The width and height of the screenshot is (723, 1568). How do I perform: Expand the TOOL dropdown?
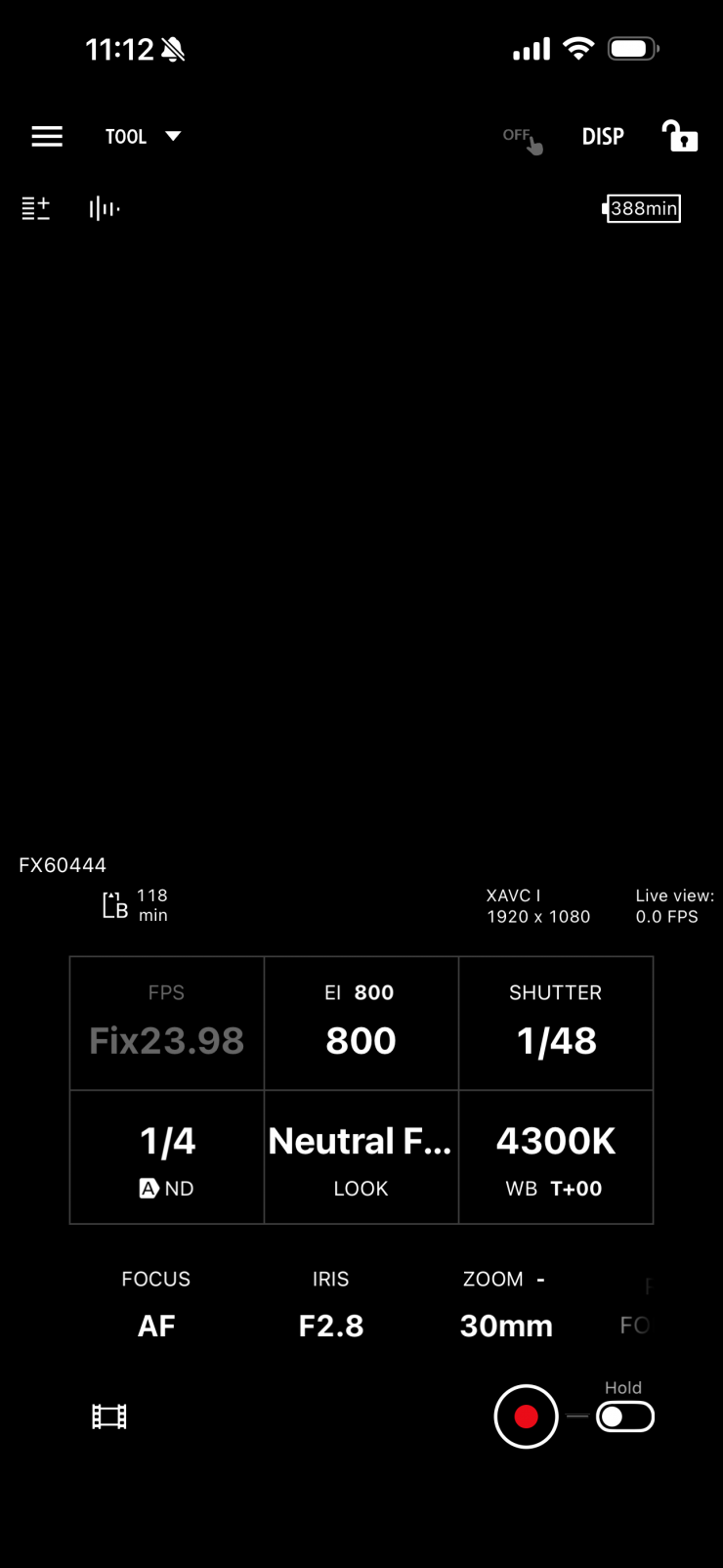tap(143, 136)
